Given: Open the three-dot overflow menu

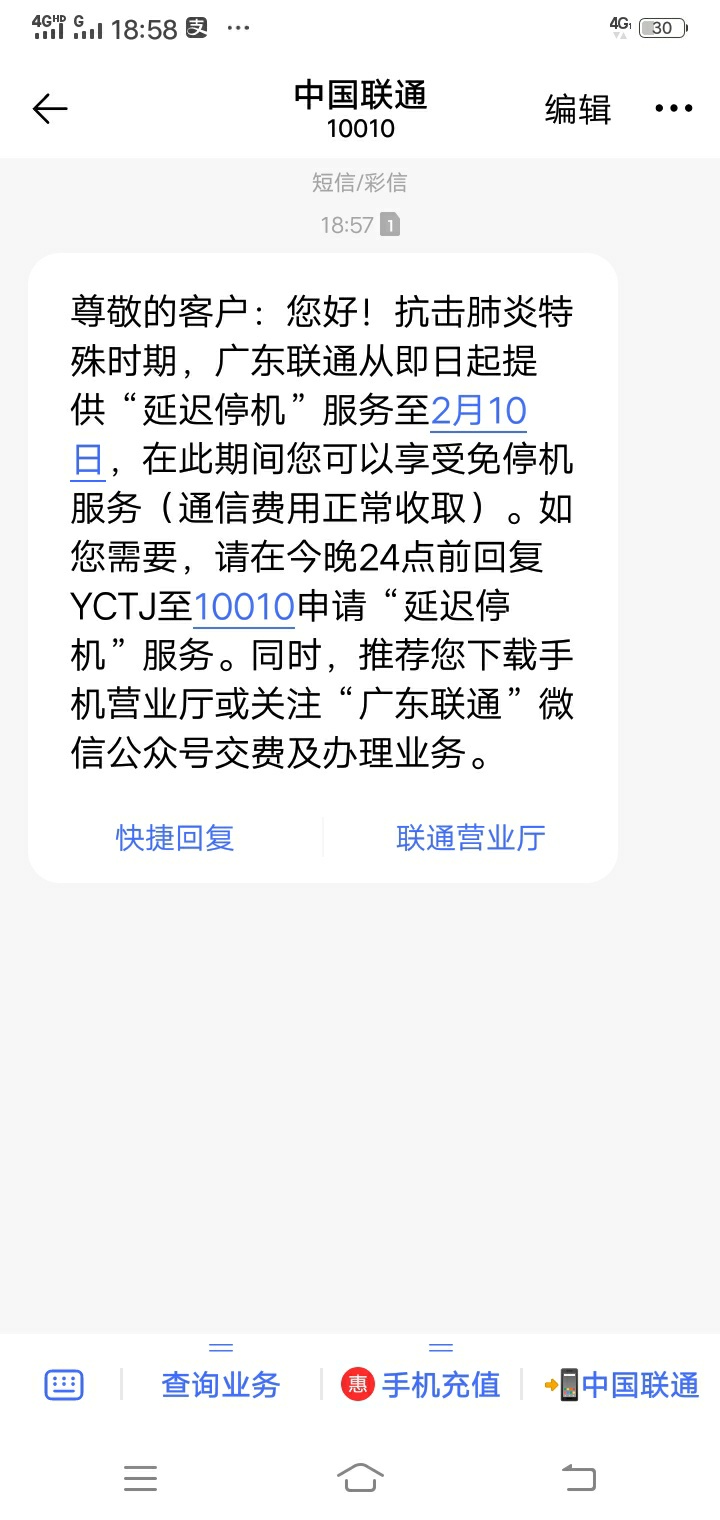Looking at the screenshot, I should tap(673, 109).
